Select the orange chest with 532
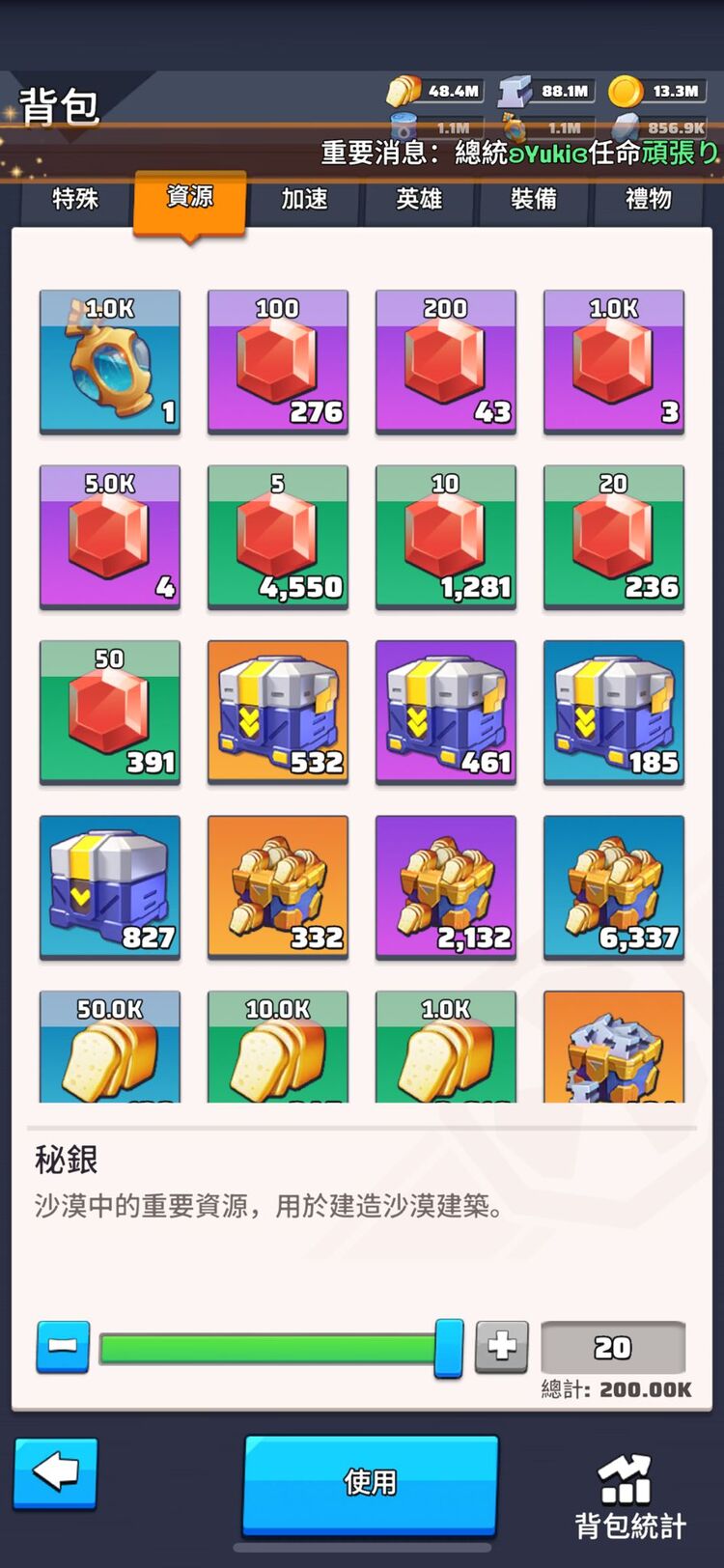Viewport: 724px width, 1568px height. (278, 712)
